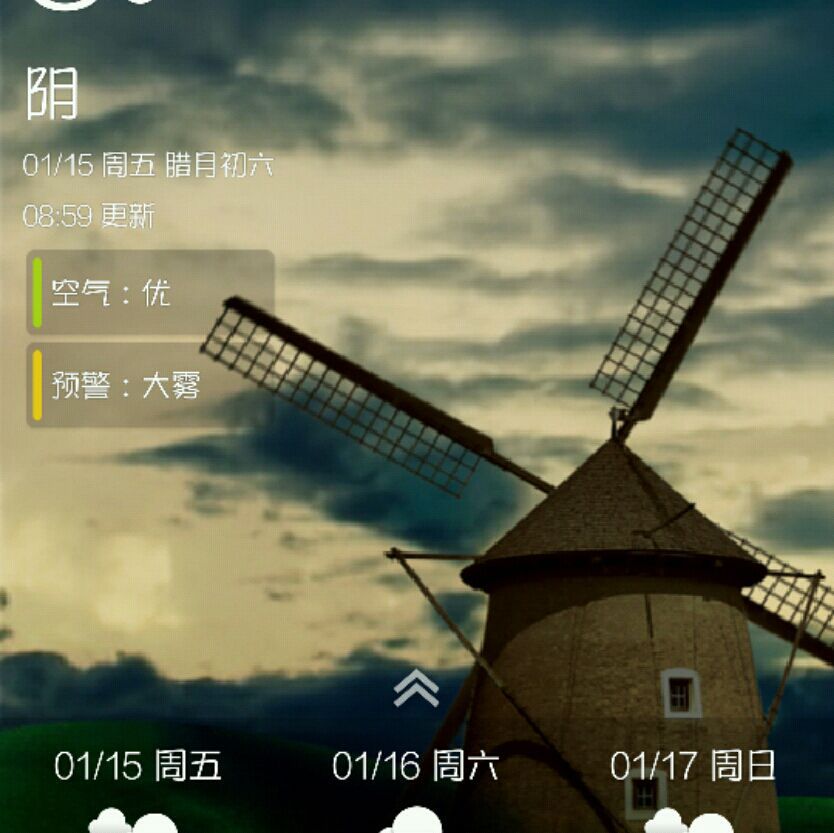Open the 大雾 weather warning card

150,385
